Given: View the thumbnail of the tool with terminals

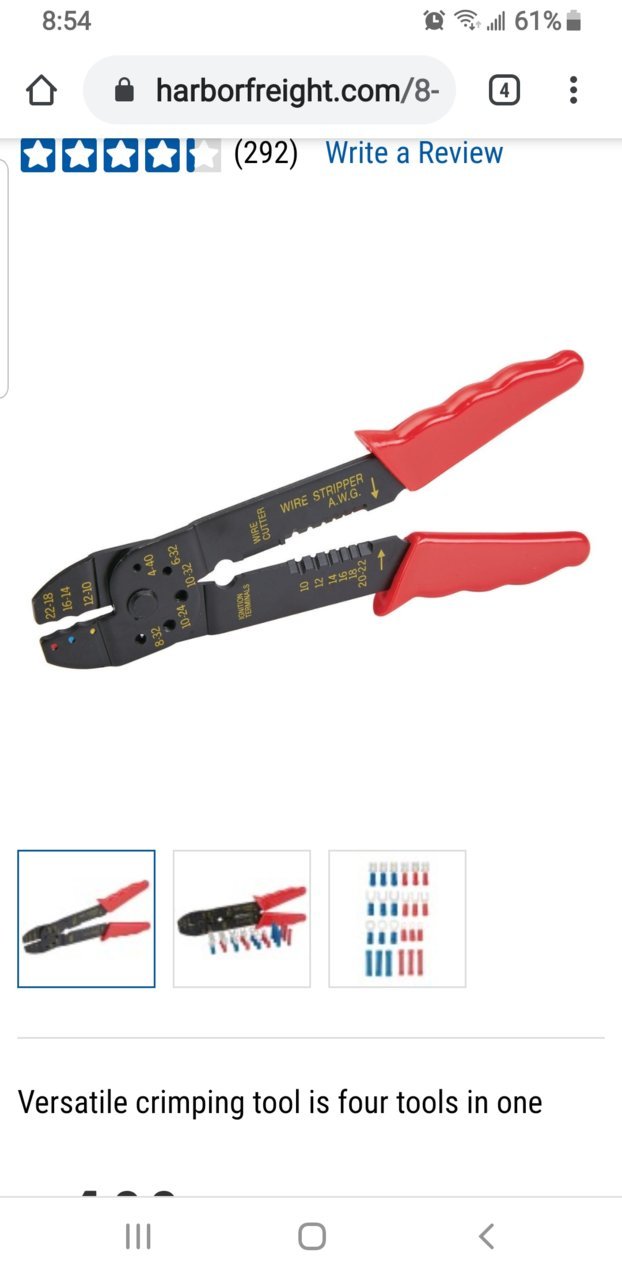Looking at the screenshot, I should [x=242, y=918].
